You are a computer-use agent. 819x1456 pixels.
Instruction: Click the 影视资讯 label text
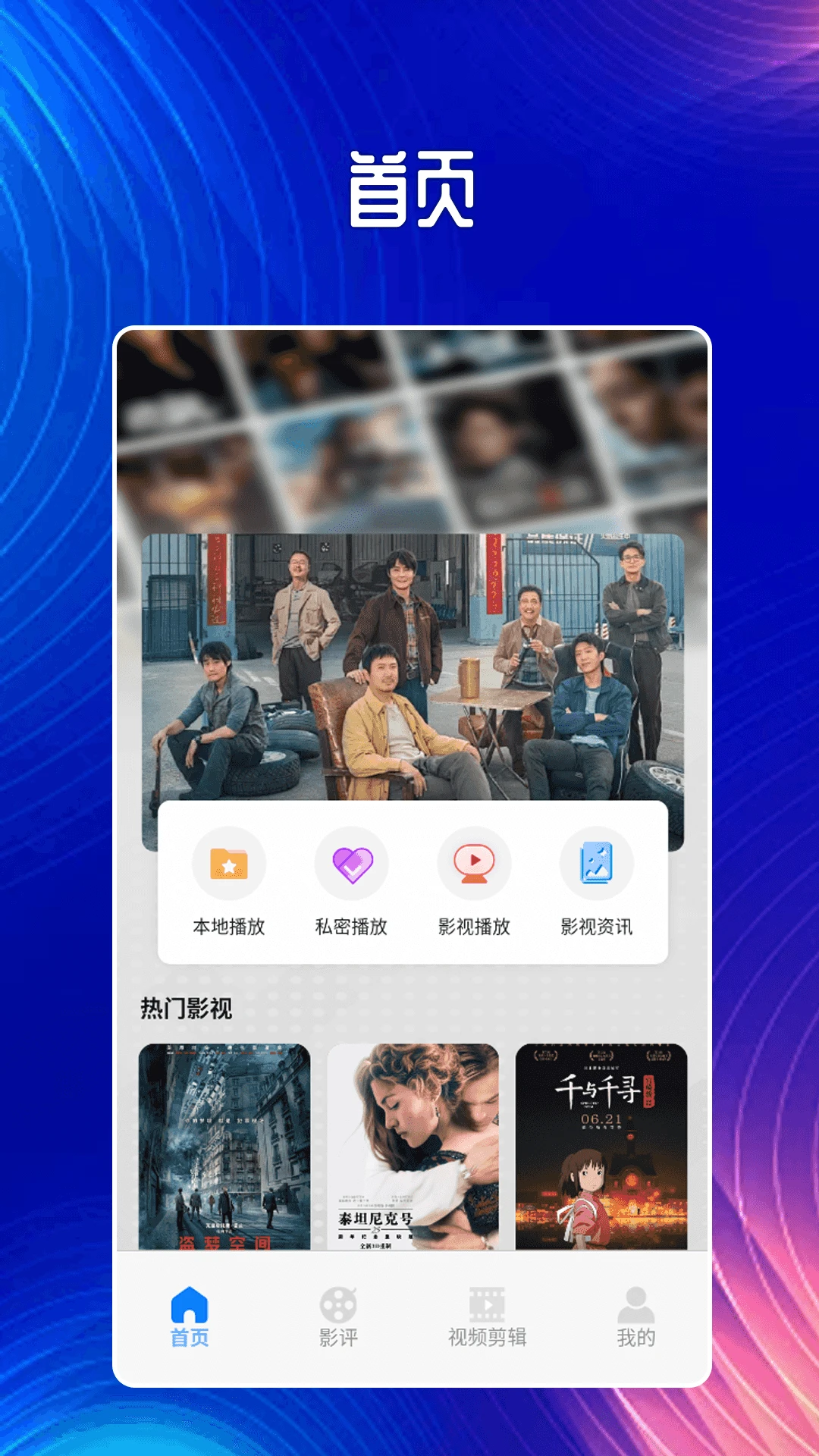pyautogui.click(x=596, y=926)
